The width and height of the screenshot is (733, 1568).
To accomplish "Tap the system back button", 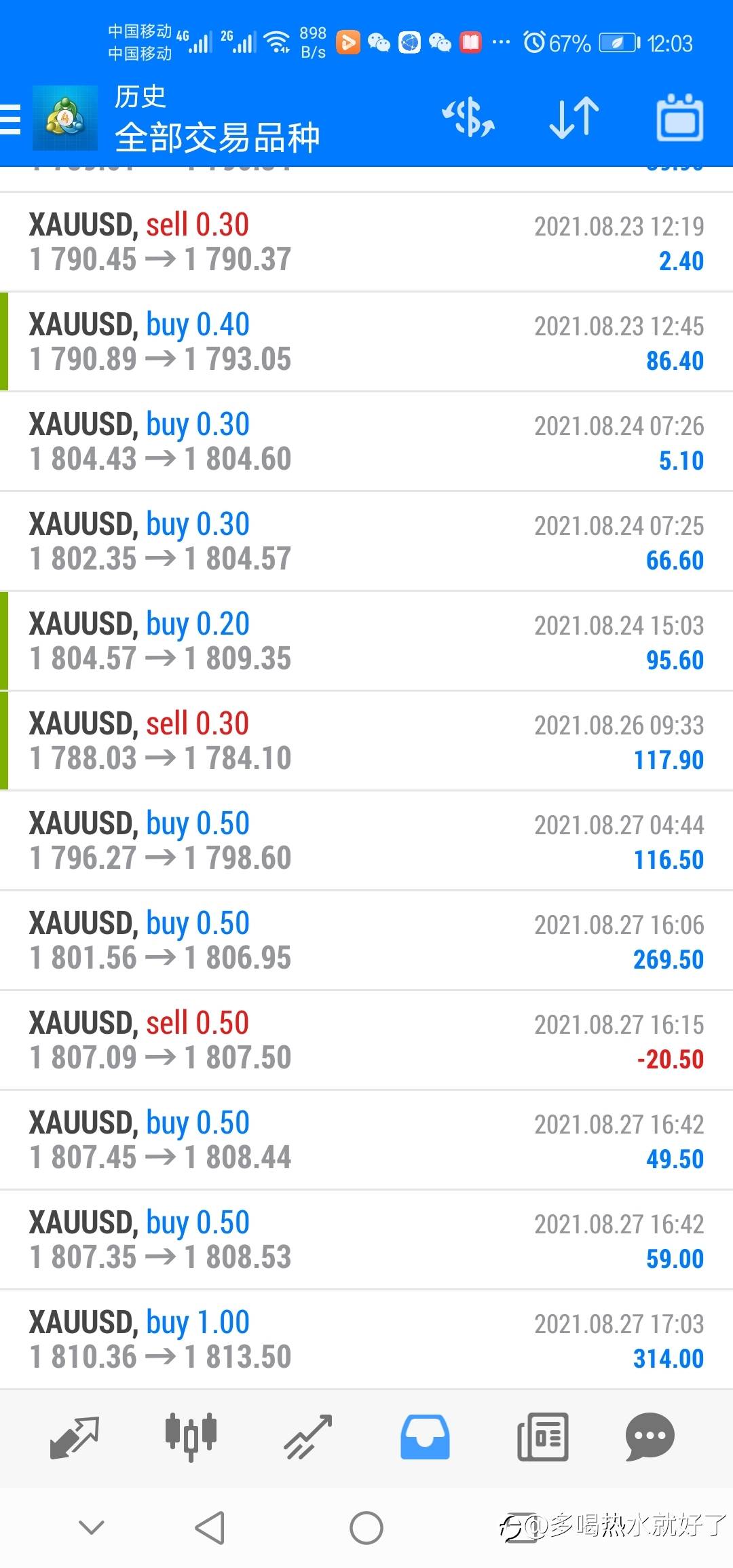I will coord(210,1528).
